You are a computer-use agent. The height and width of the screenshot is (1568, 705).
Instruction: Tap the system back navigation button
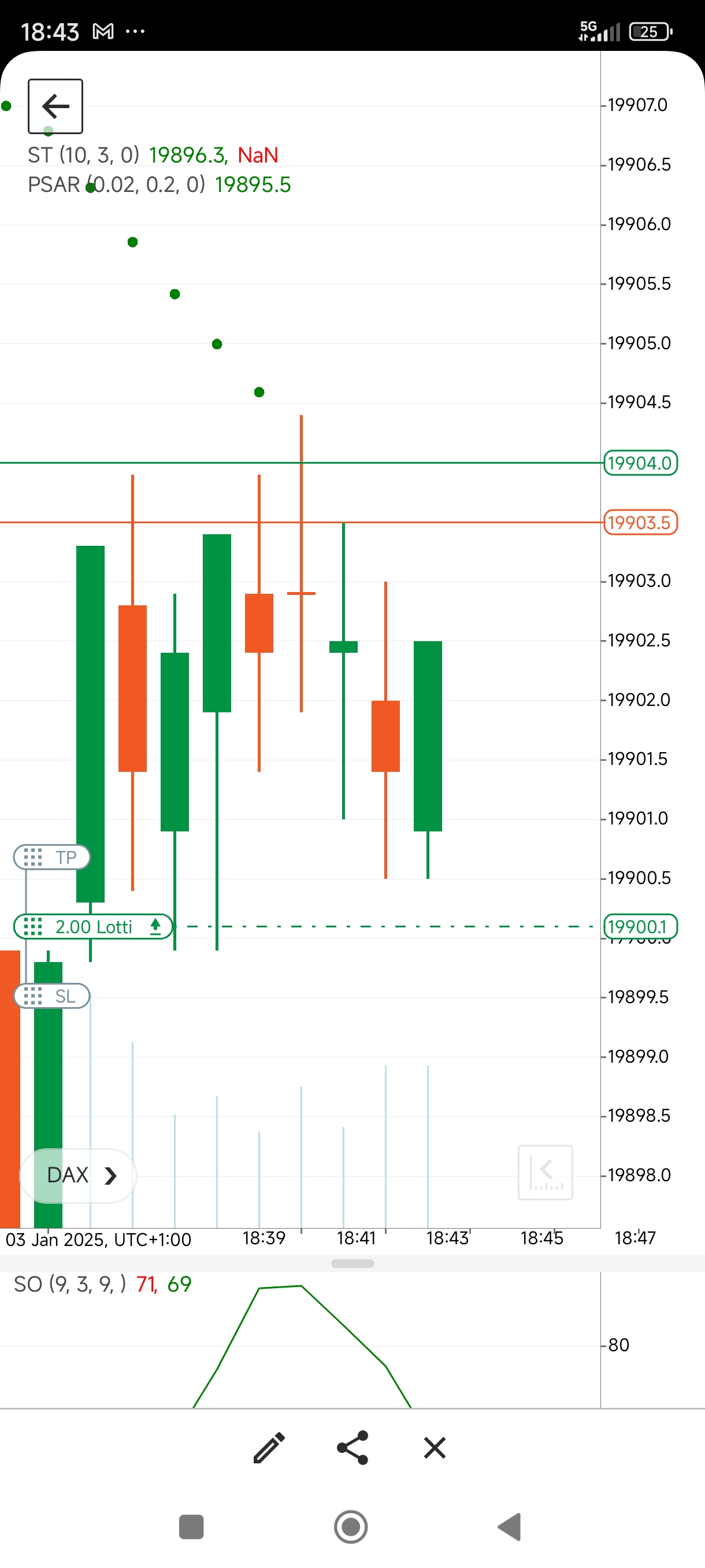click(x=510, y=1526)
